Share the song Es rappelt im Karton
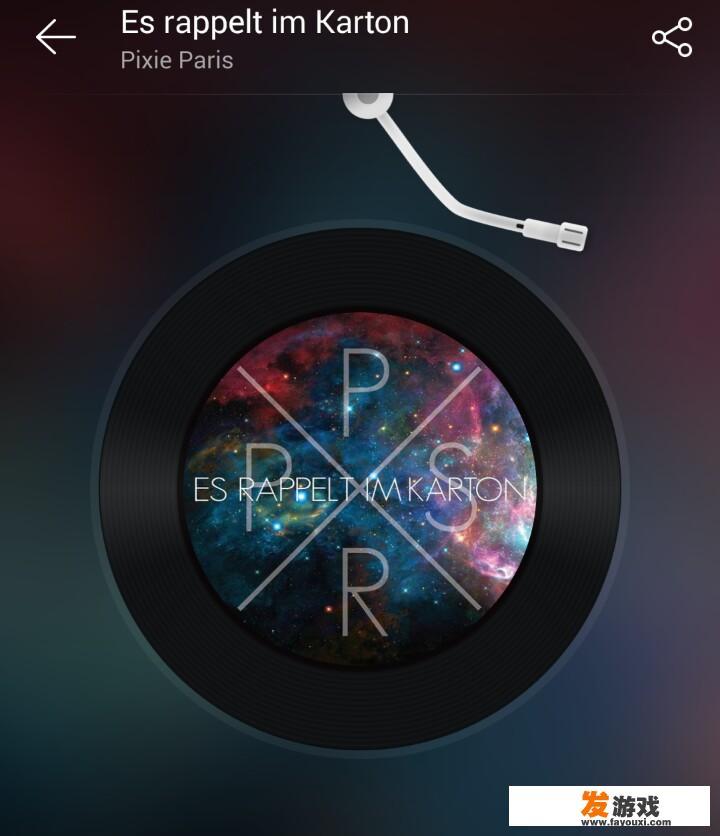The height and width of the screenshot is (836, 720). click(671, 38)
